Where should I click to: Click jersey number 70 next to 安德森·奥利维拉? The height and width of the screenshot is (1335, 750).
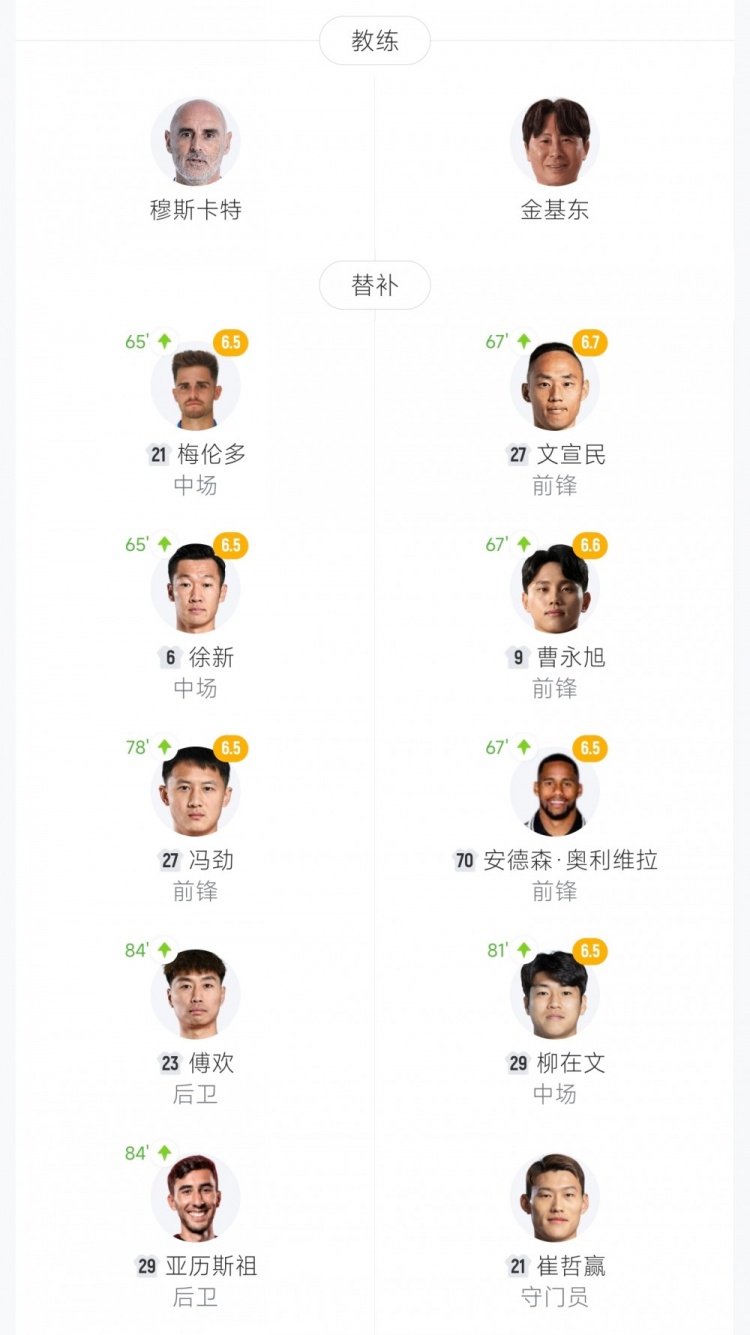[x=463, y=861]
